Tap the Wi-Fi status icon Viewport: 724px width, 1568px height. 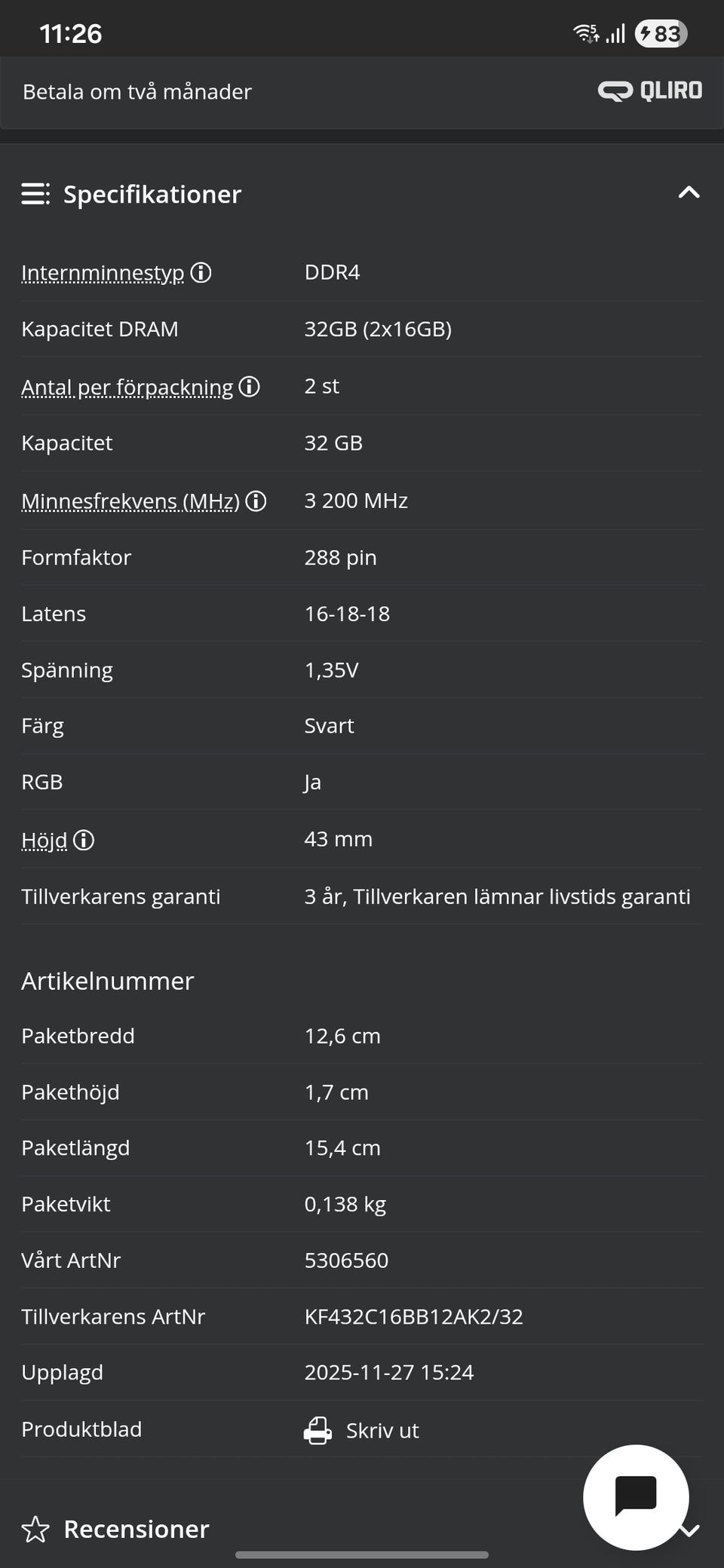[x=582, y=32]
